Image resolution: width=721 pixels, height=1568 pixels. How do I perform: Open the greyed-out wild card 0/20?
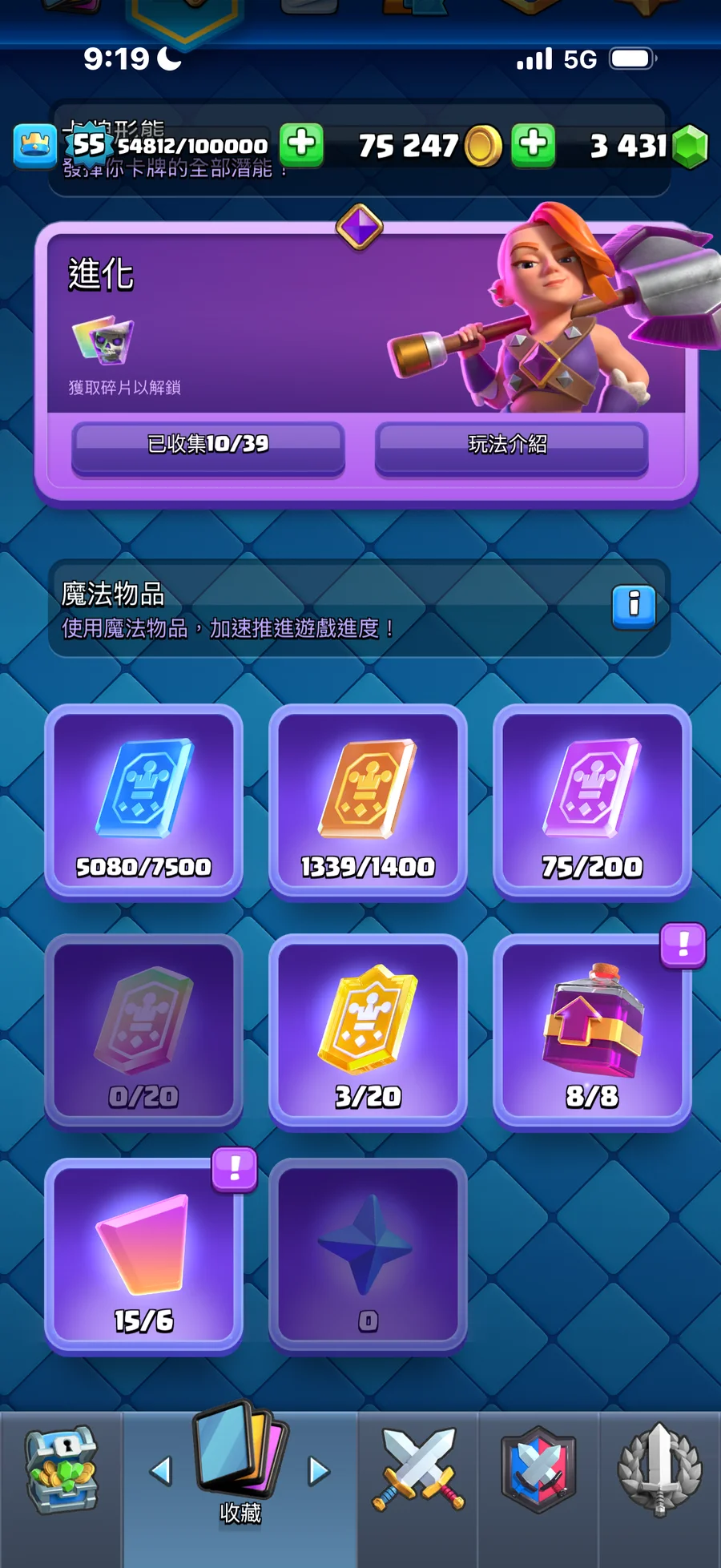tap(144, 1031)
